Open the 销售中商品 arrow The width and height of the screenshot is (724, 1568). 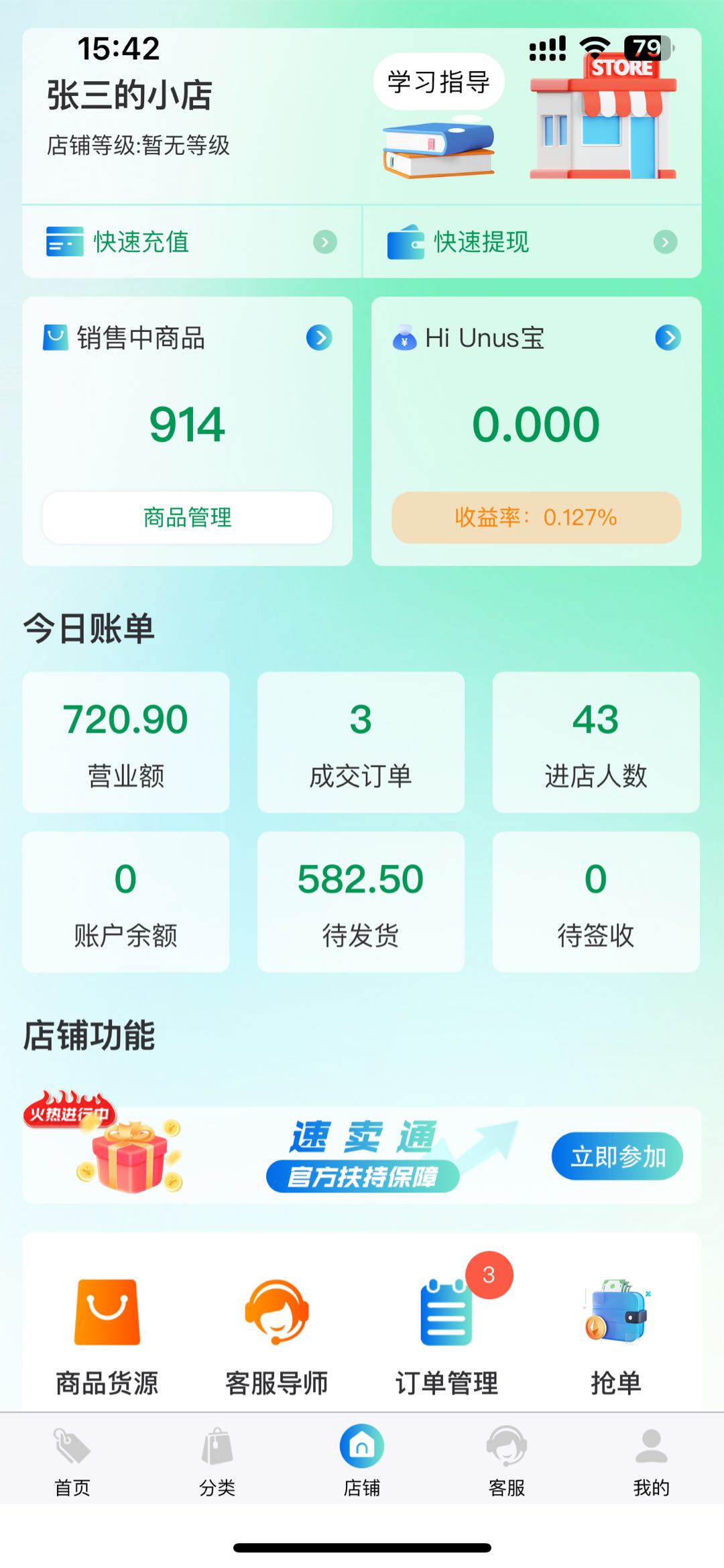[319, 338]
